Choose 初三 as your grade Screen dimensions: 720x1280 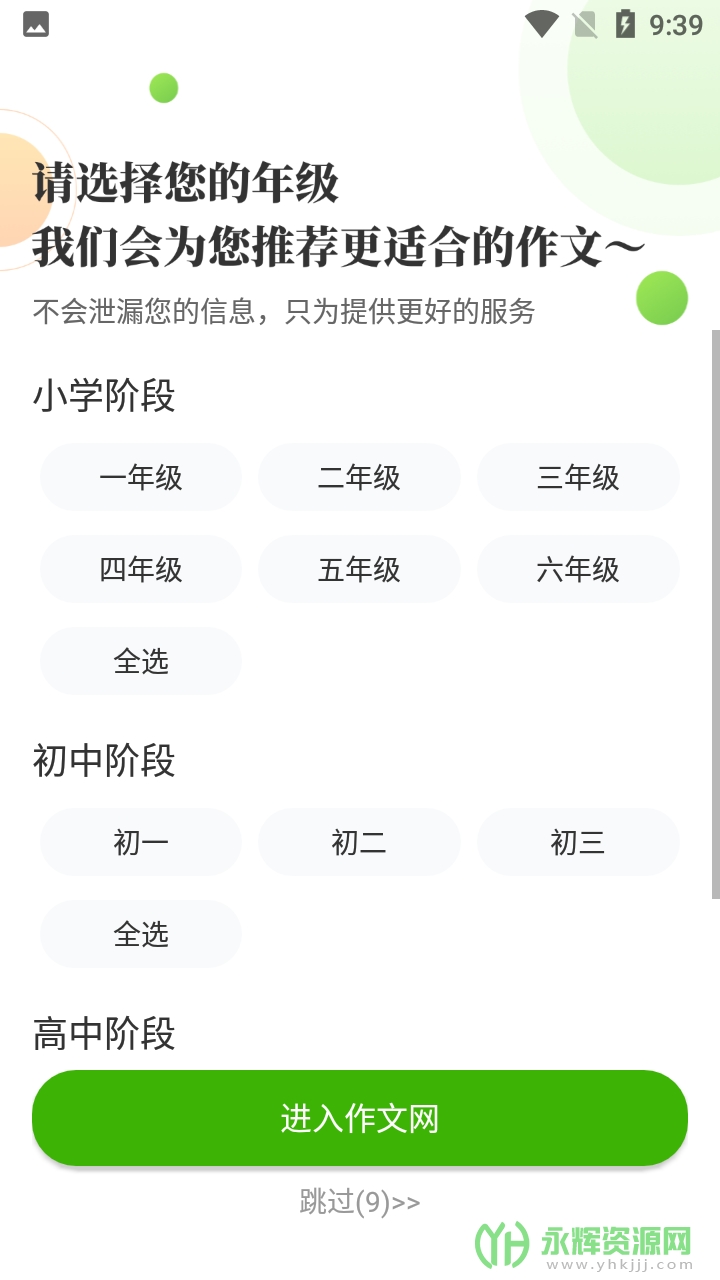(578, 842)
